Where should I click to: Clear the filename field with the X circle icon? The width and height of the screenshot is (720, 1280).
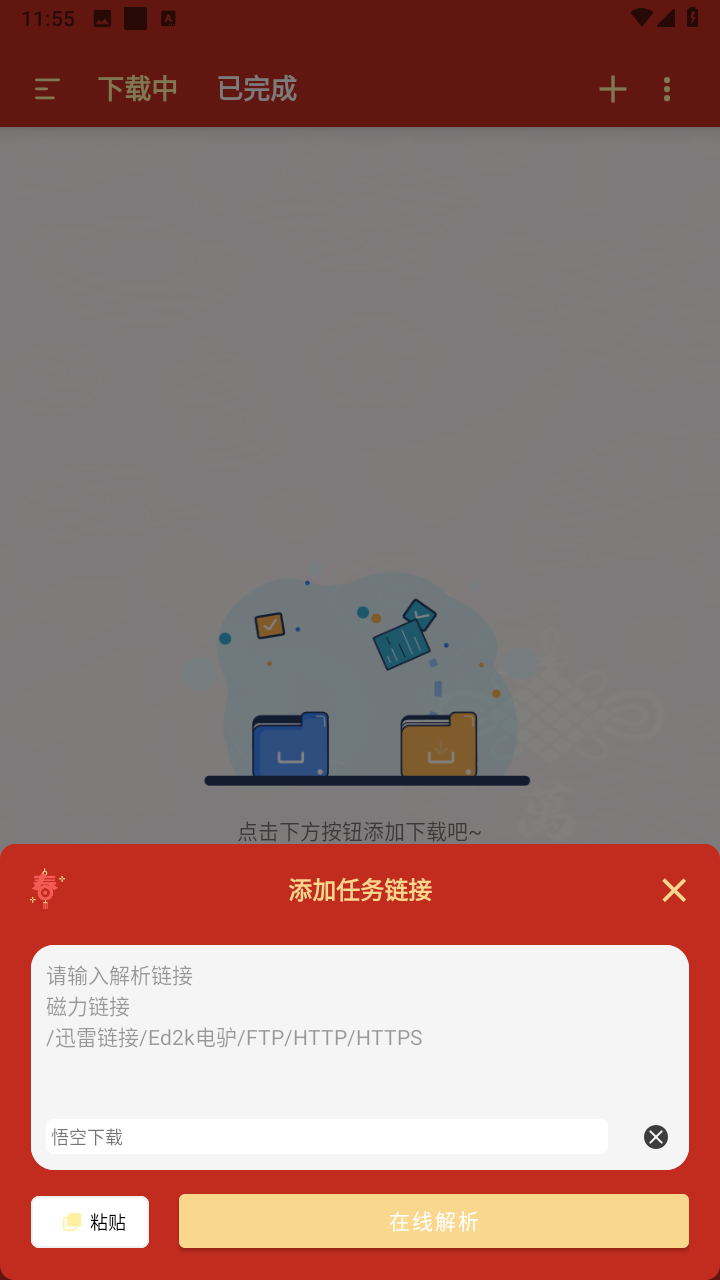click(x=655, y=1137)
